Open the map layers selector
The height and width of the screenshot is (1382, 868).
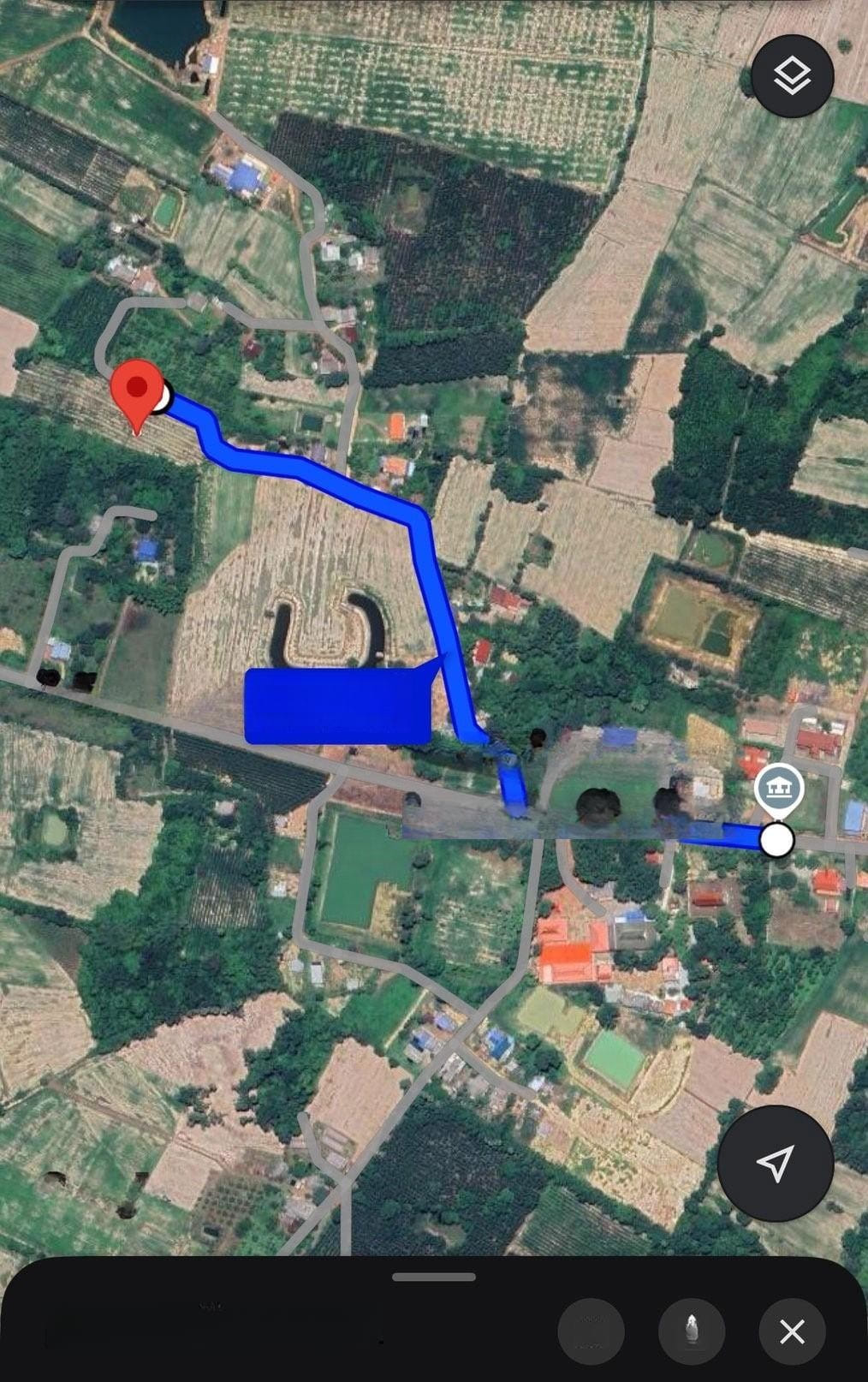(x=792, y=76)
